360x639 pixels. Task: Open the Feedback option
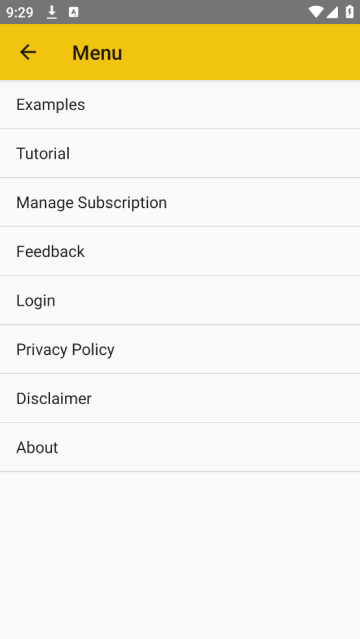pos(180,251)
